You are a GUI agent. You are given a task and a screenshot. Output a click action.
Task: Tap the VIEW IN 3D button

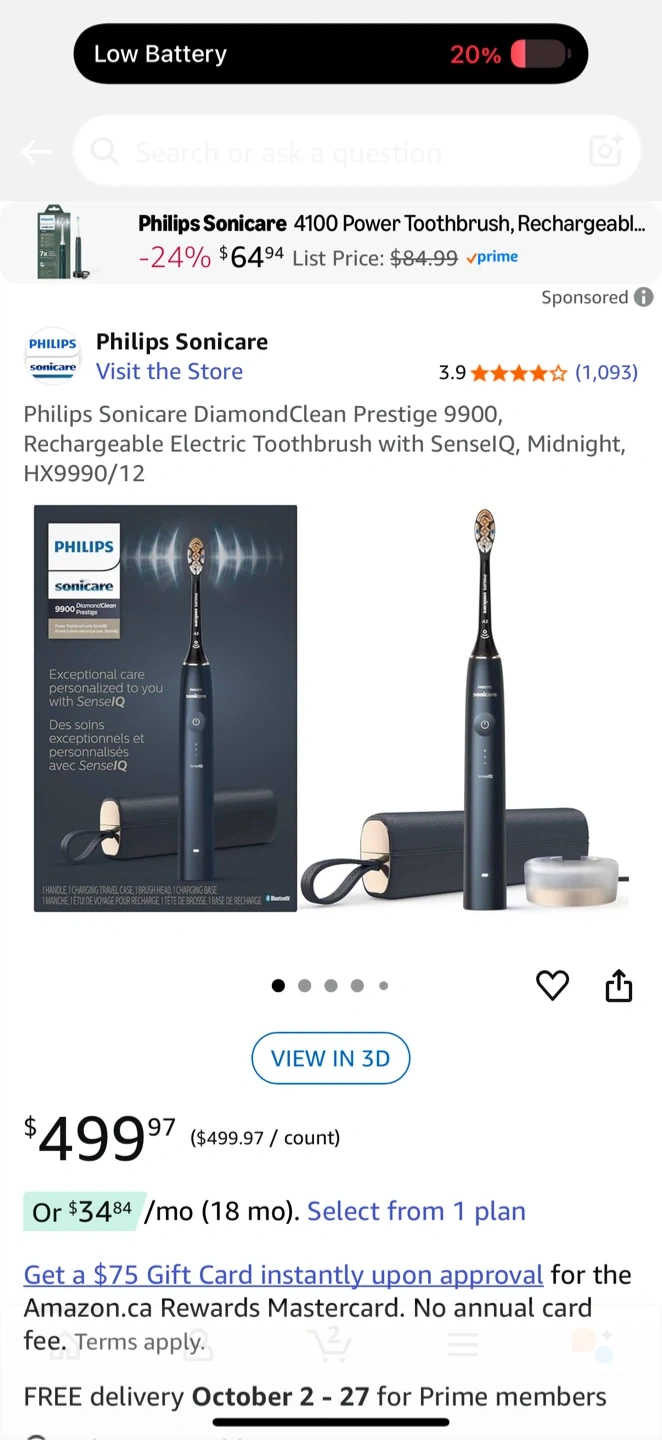(x=330, y=1058)
